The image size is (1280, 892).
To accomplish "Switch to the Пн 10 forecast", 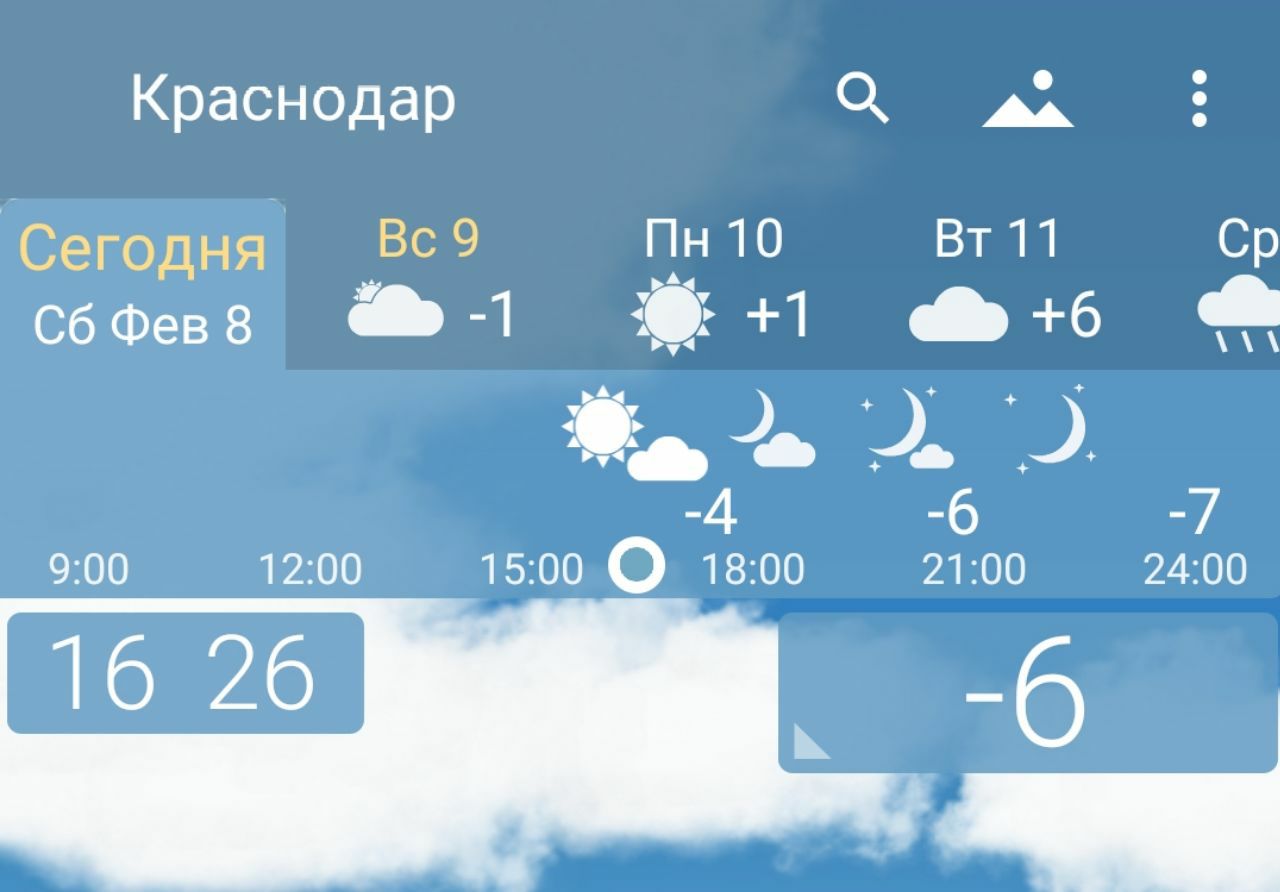I will [714, 285].
